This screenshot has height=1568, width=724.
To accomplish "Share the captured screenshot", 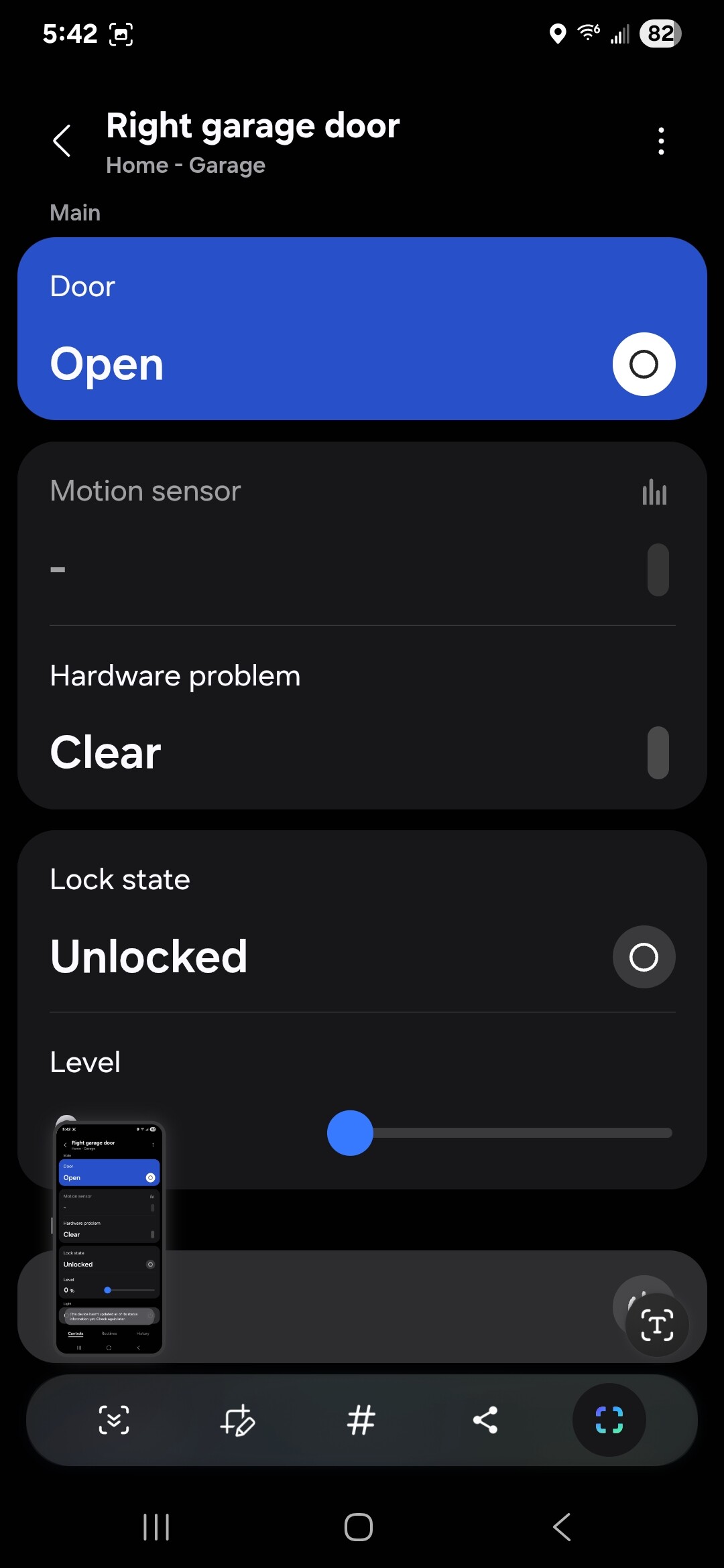I will 485,1419.
